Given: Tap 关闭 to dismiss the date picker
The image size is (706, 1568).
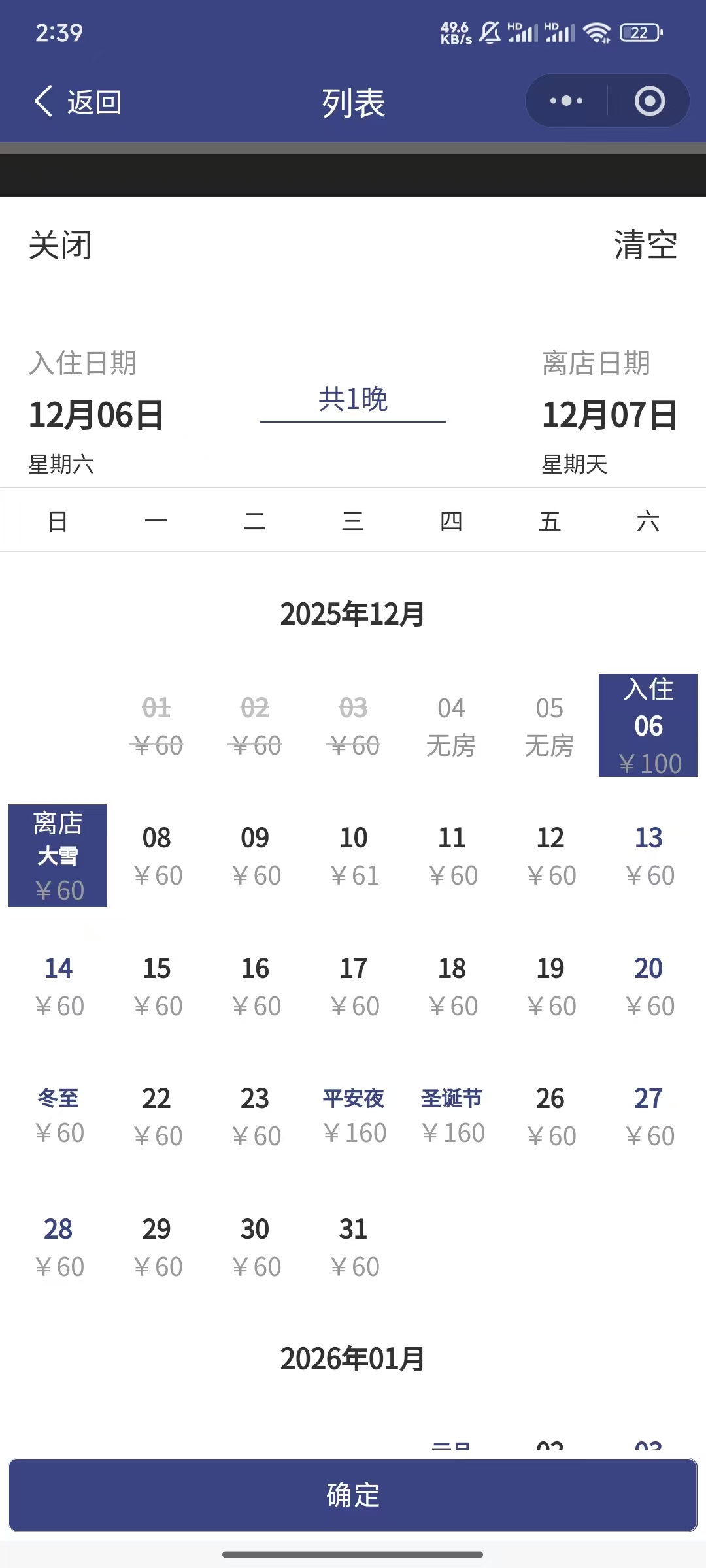Looking at the screenshot, I should 60,246.
